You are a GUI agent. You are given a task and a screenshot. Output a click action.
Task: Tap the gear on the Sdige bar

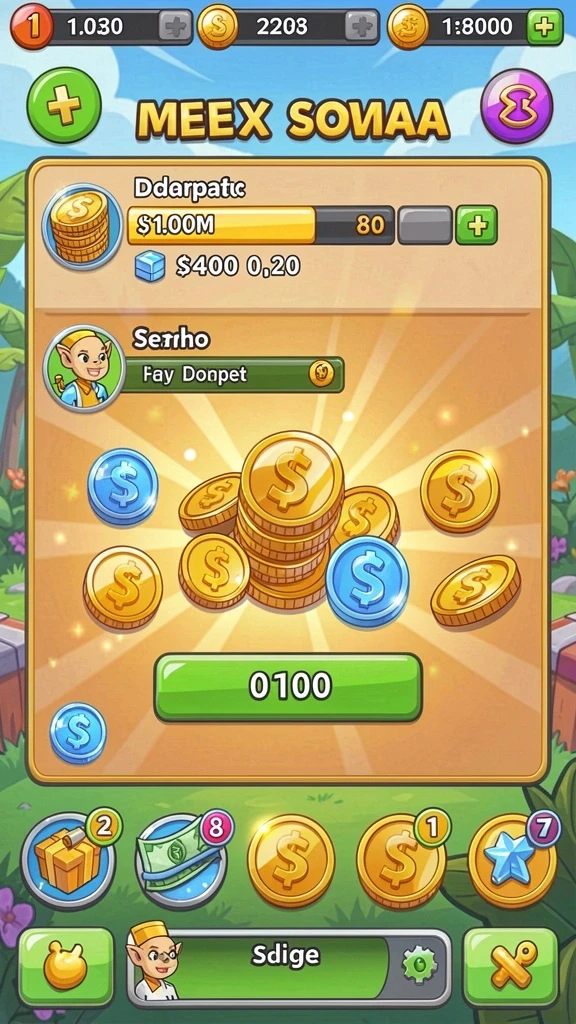tap(419, 965)
